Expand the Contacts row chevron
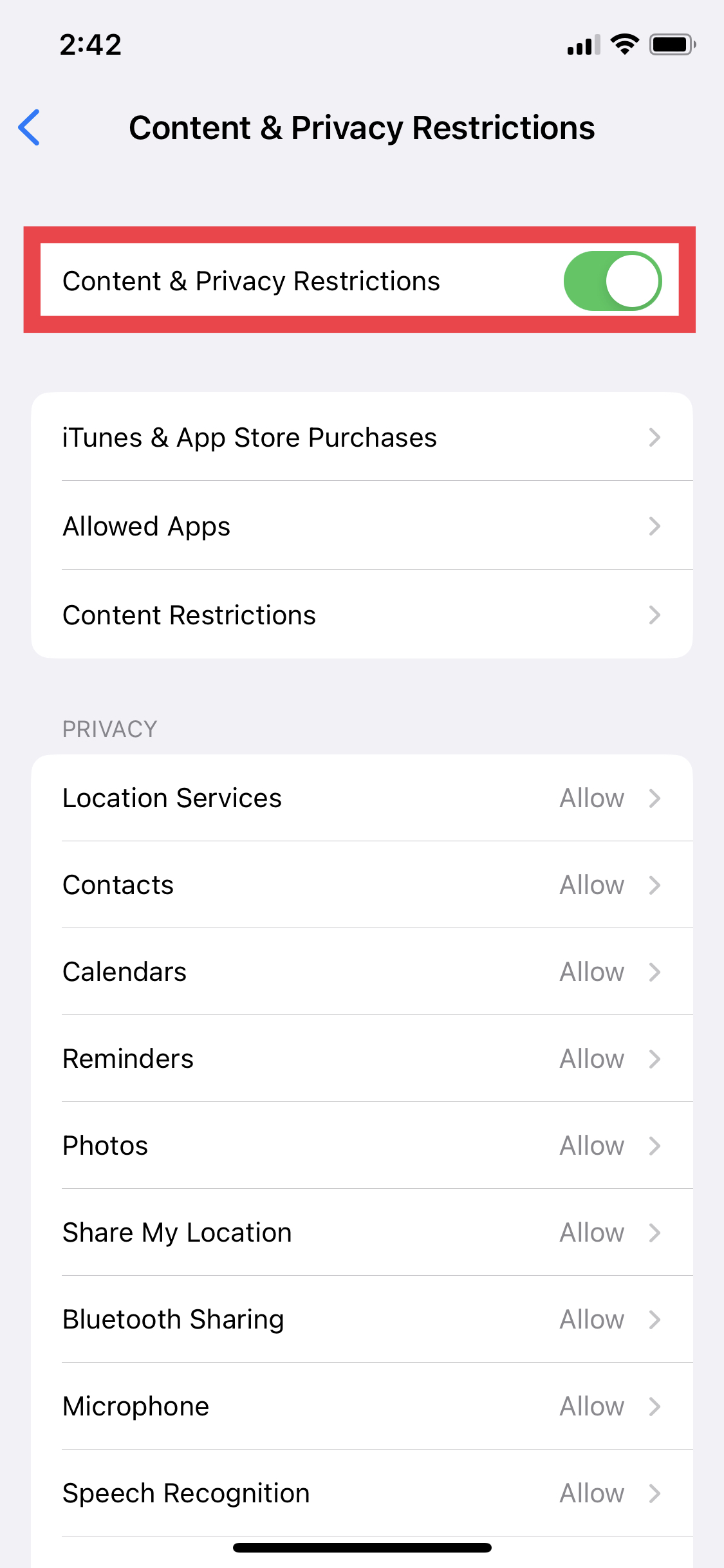Viewport: 724px width, 1568px height. pos(655,885)
